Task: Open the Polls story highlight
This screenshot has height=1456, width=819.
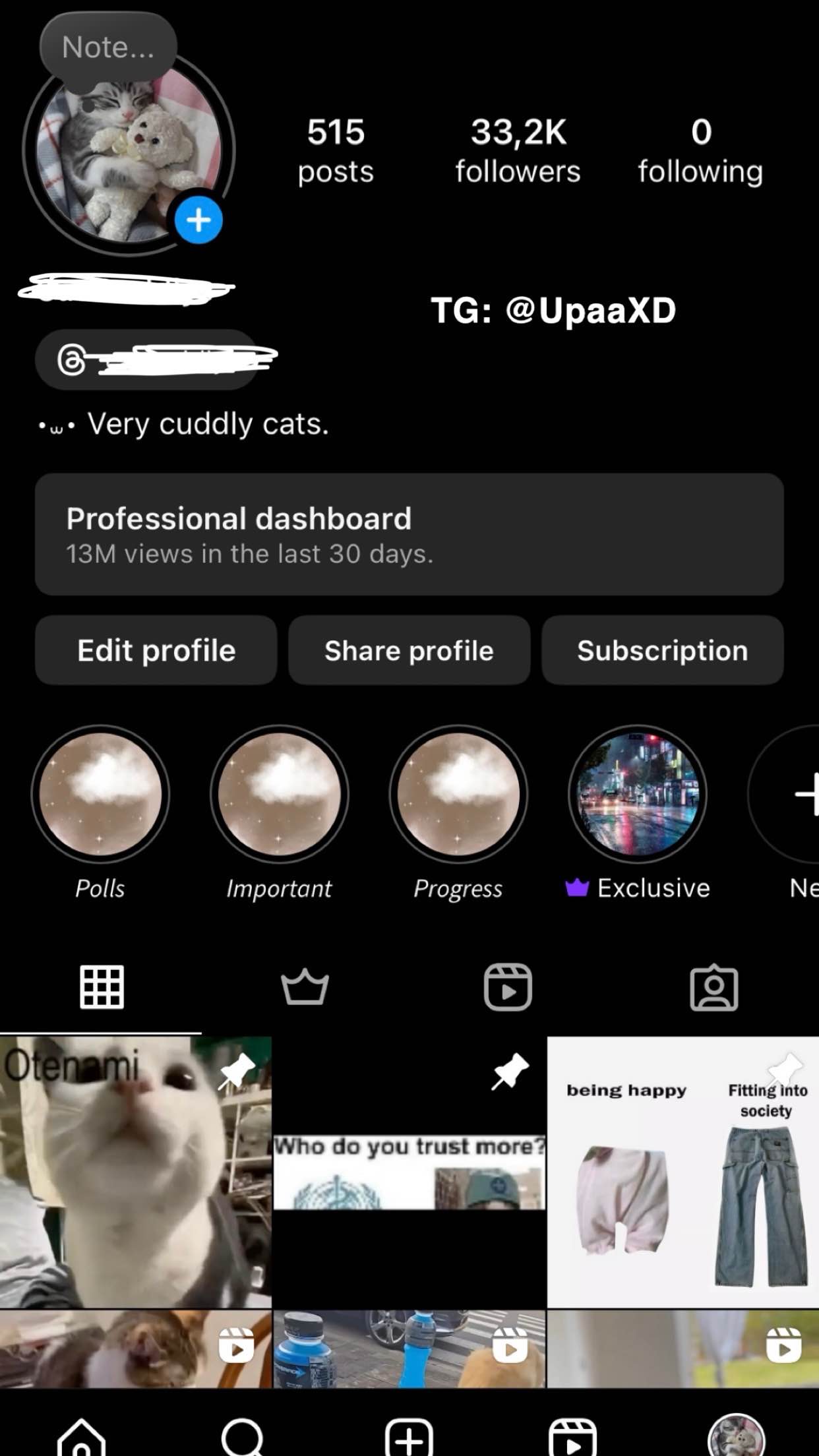Action: click(x=100, y=794)
